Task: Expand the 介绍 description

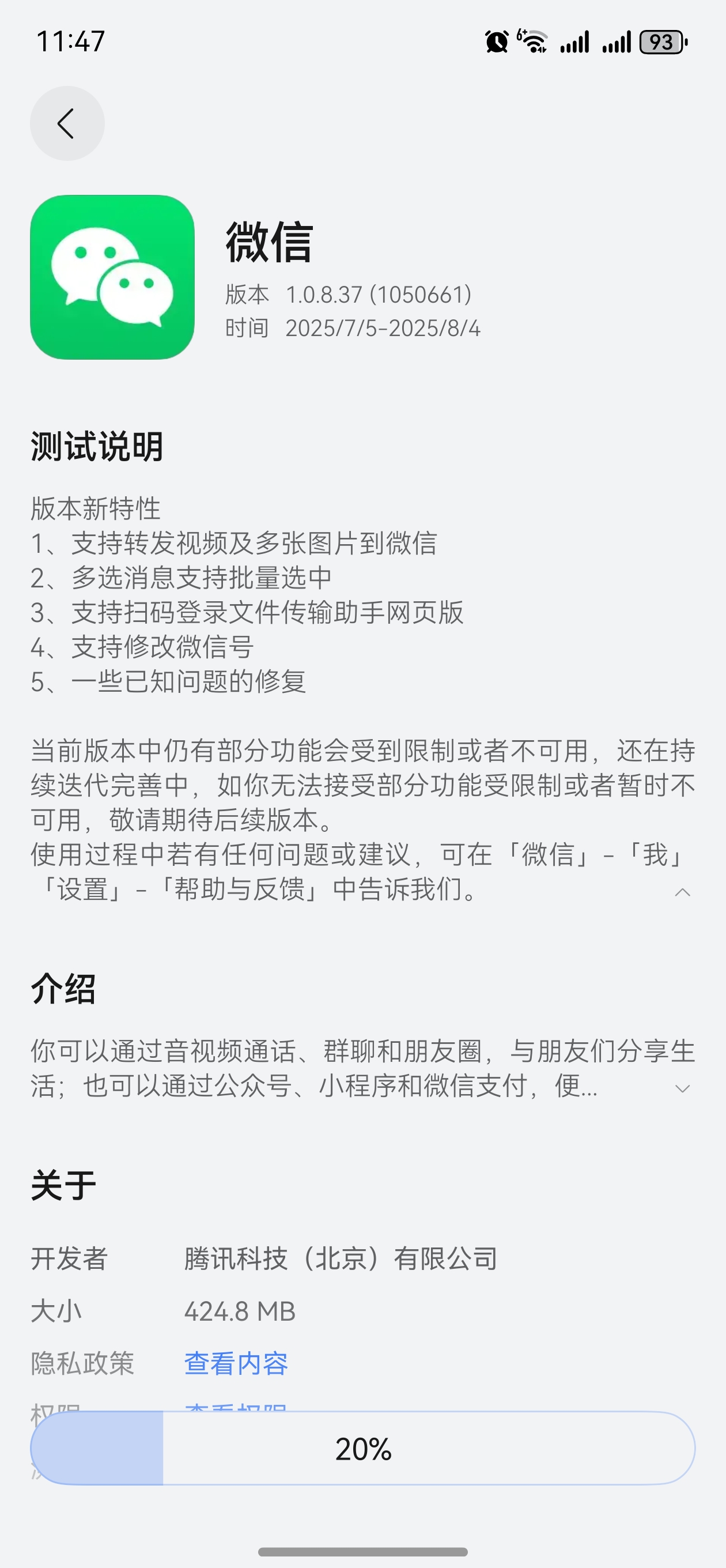Action: [682, 1088]
